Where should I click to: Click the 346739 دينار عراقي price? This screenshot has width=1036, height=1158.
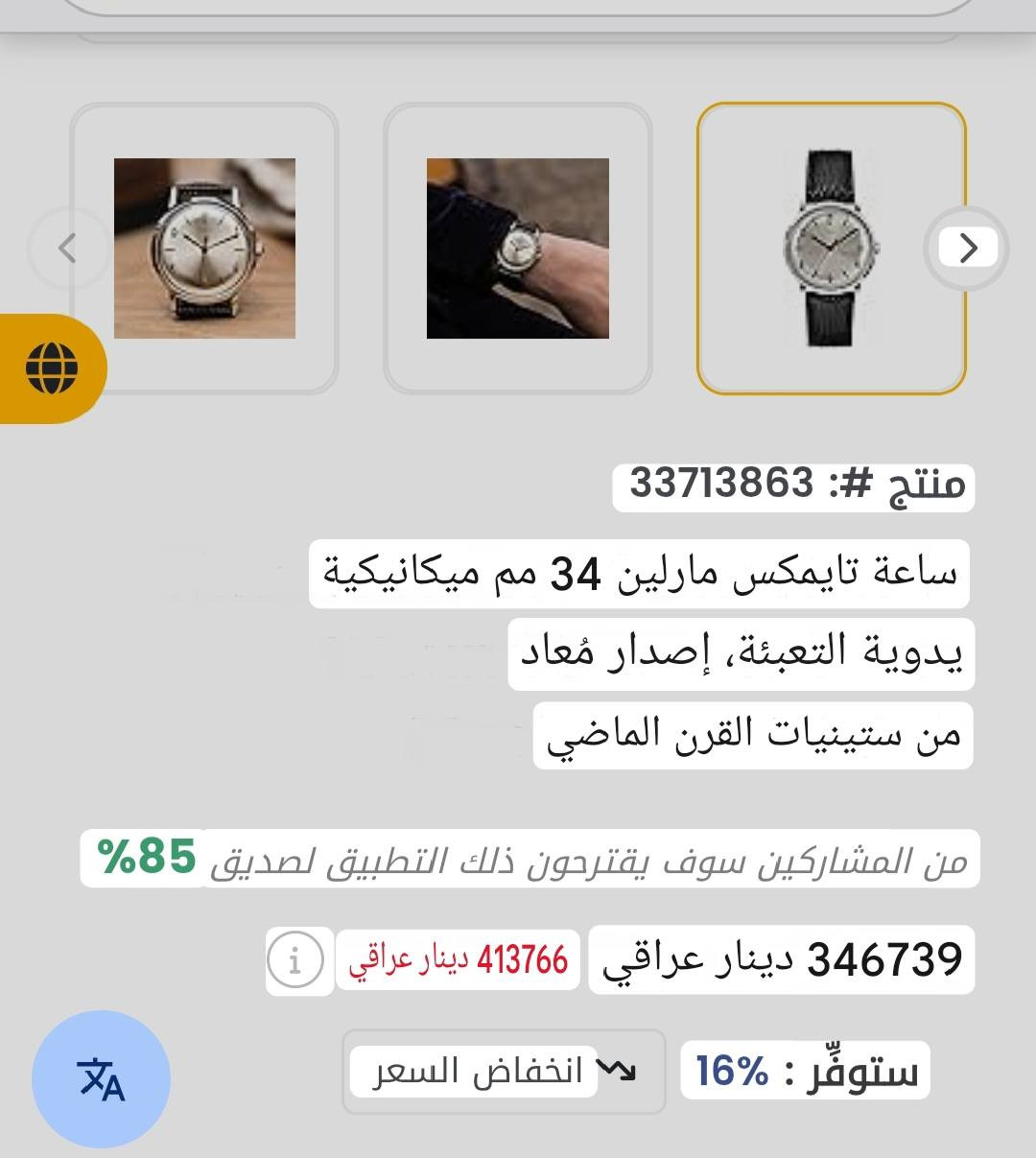(x=782, y=957)
